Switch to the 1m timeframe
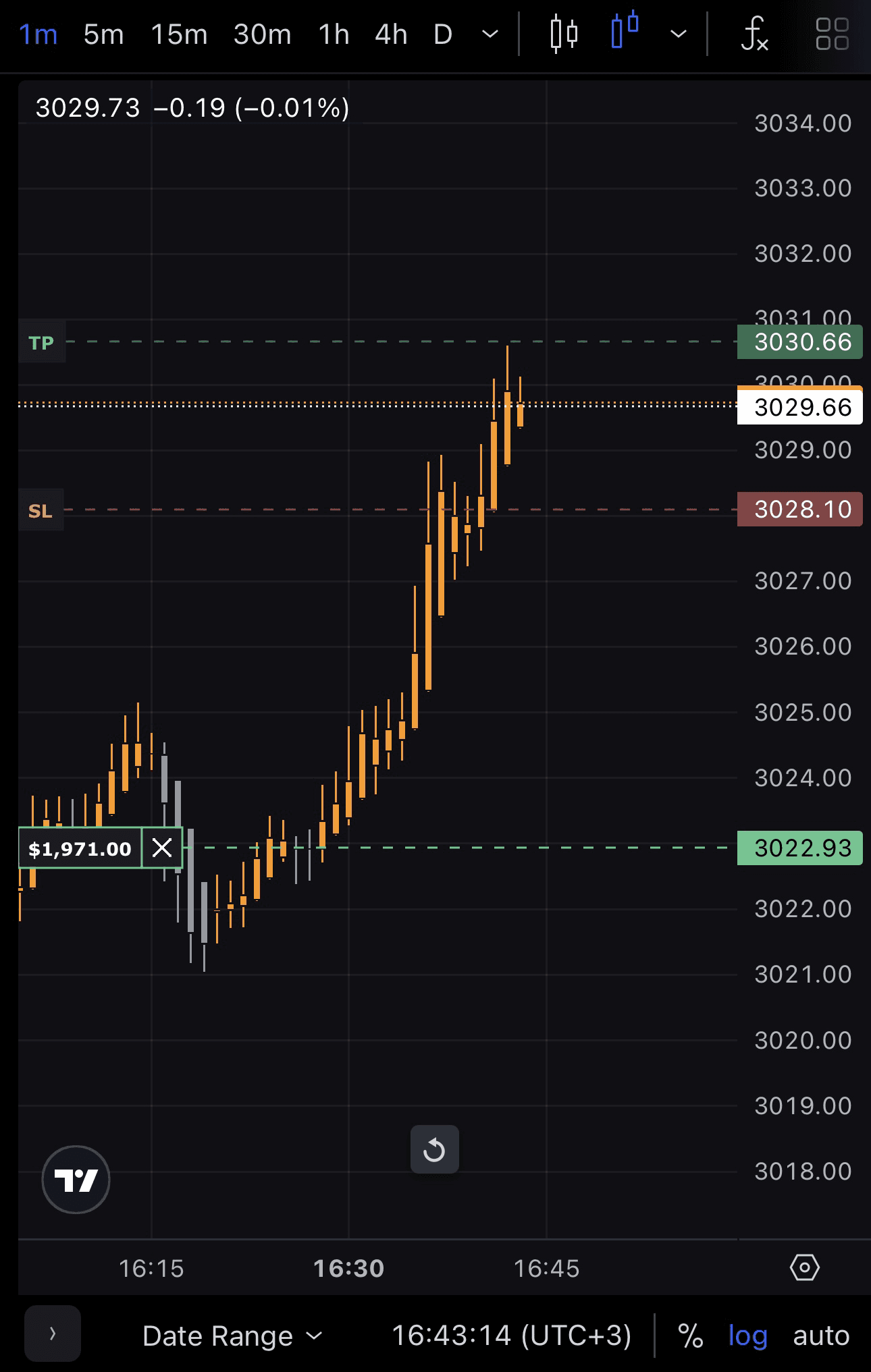Screen dimensions: 871x1372 pos(38,34)
